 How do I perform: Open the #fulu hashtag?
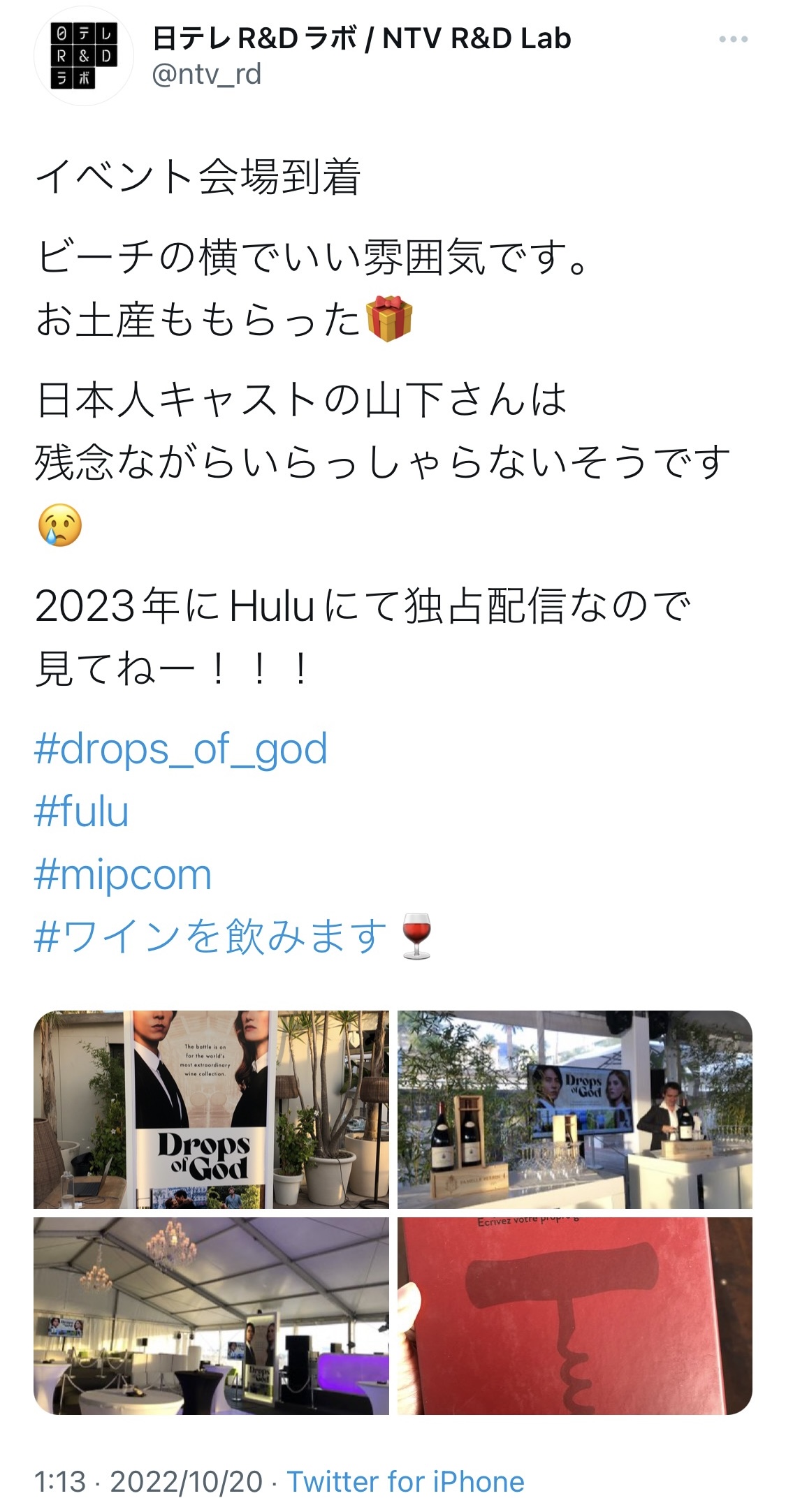point(82,812)
